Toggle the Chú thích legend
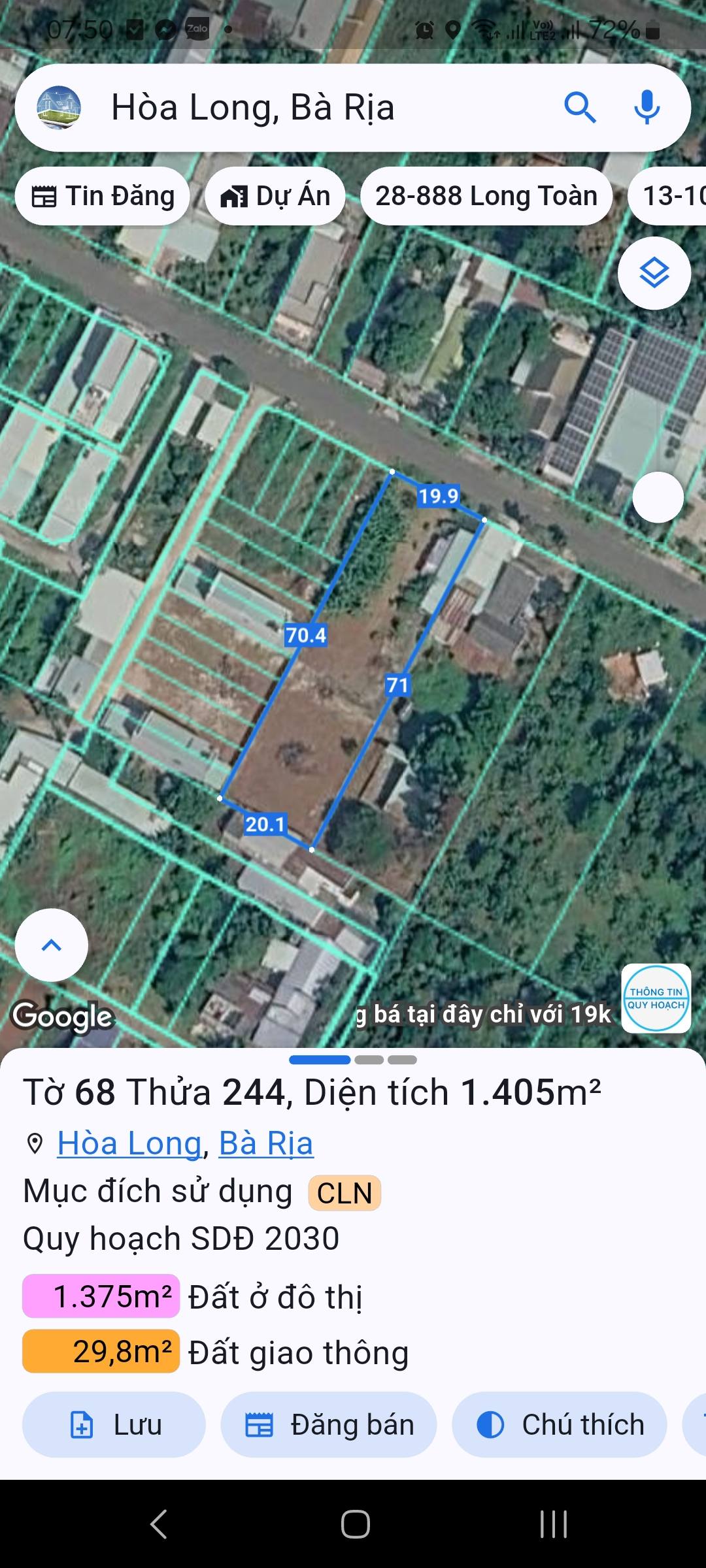The width and height of the screenshot is (706, 1568). coord(559,1424)
